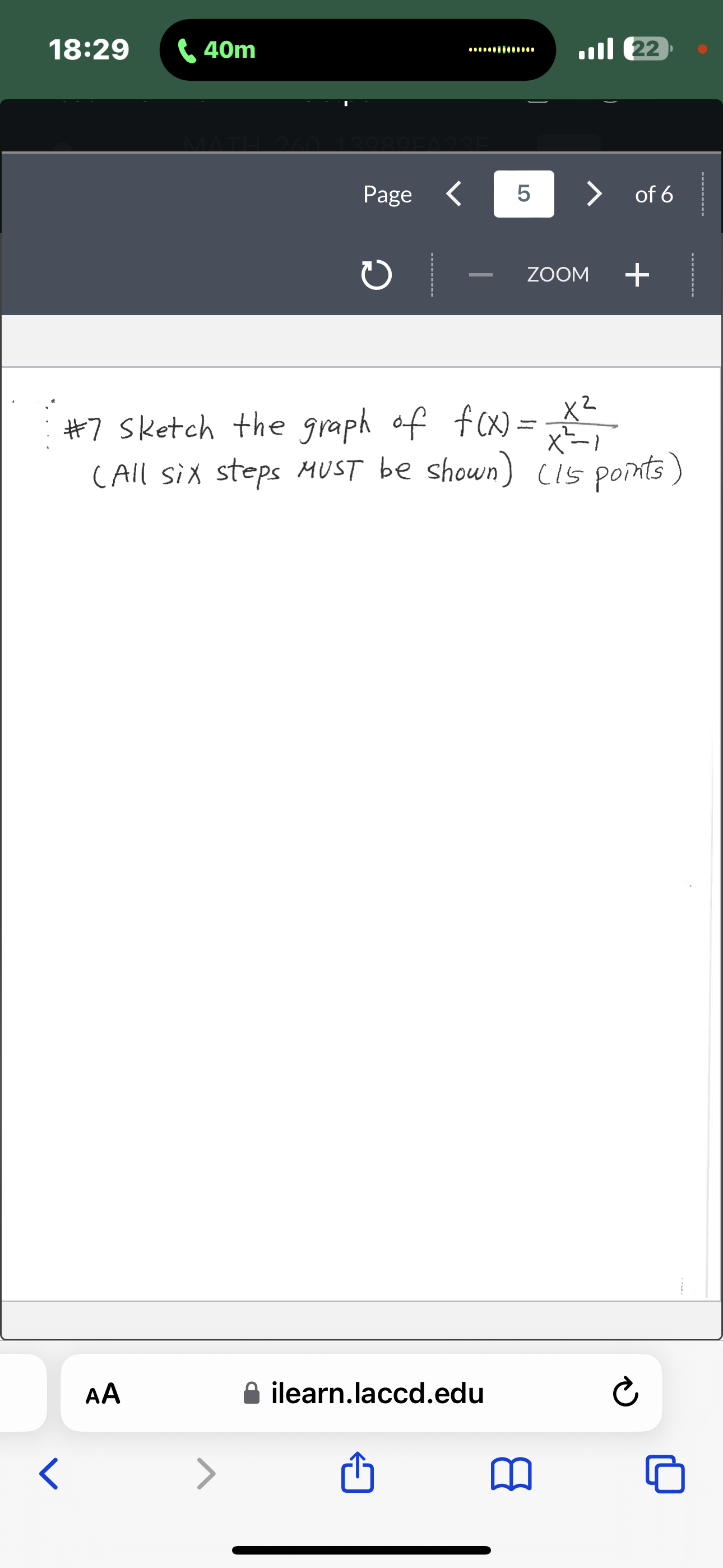Return to the active 40m phone call
Viewport: 723px width, 1568px height.
[356, 50]
